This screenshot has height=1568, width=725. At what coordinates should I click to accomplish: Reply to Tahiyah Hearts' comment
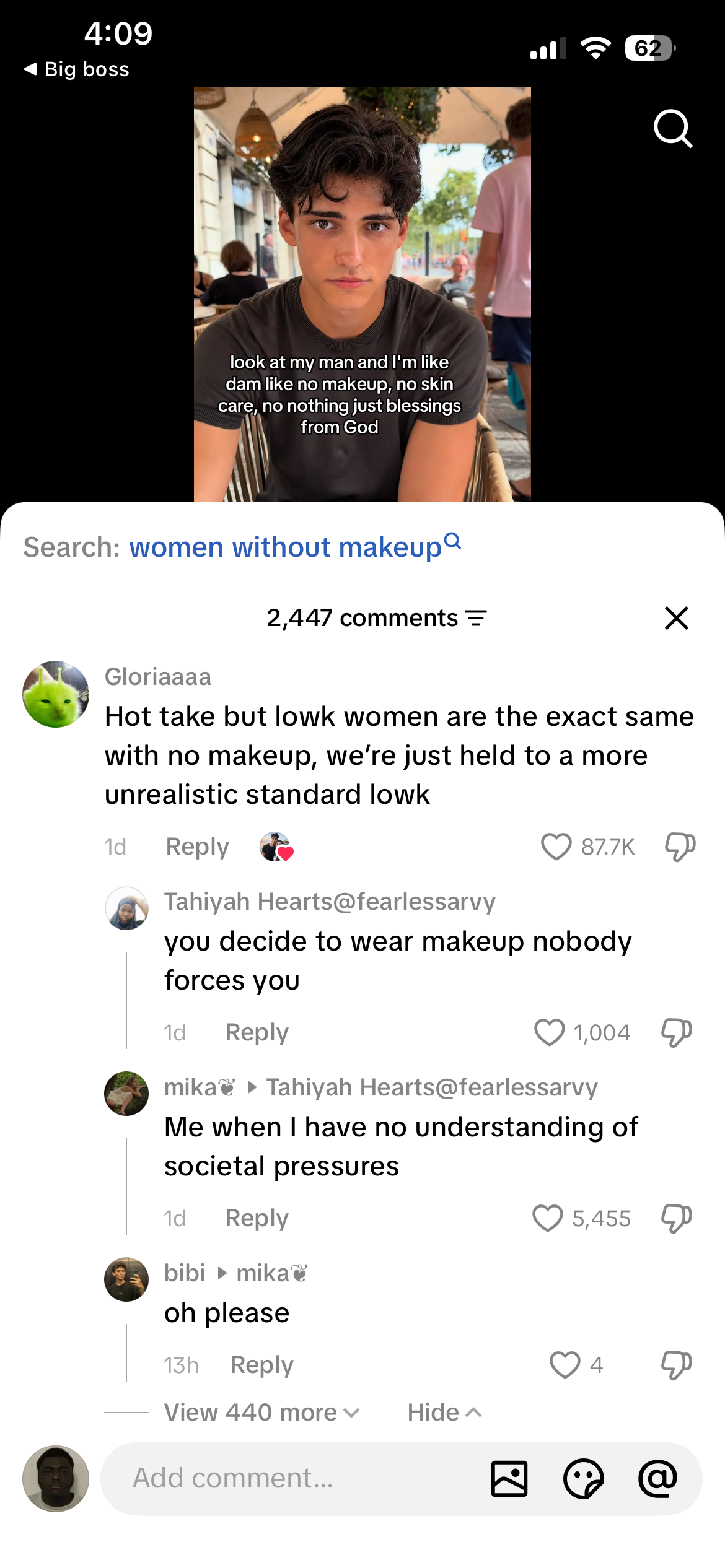pyautogui.click(x=257, y=1032)
